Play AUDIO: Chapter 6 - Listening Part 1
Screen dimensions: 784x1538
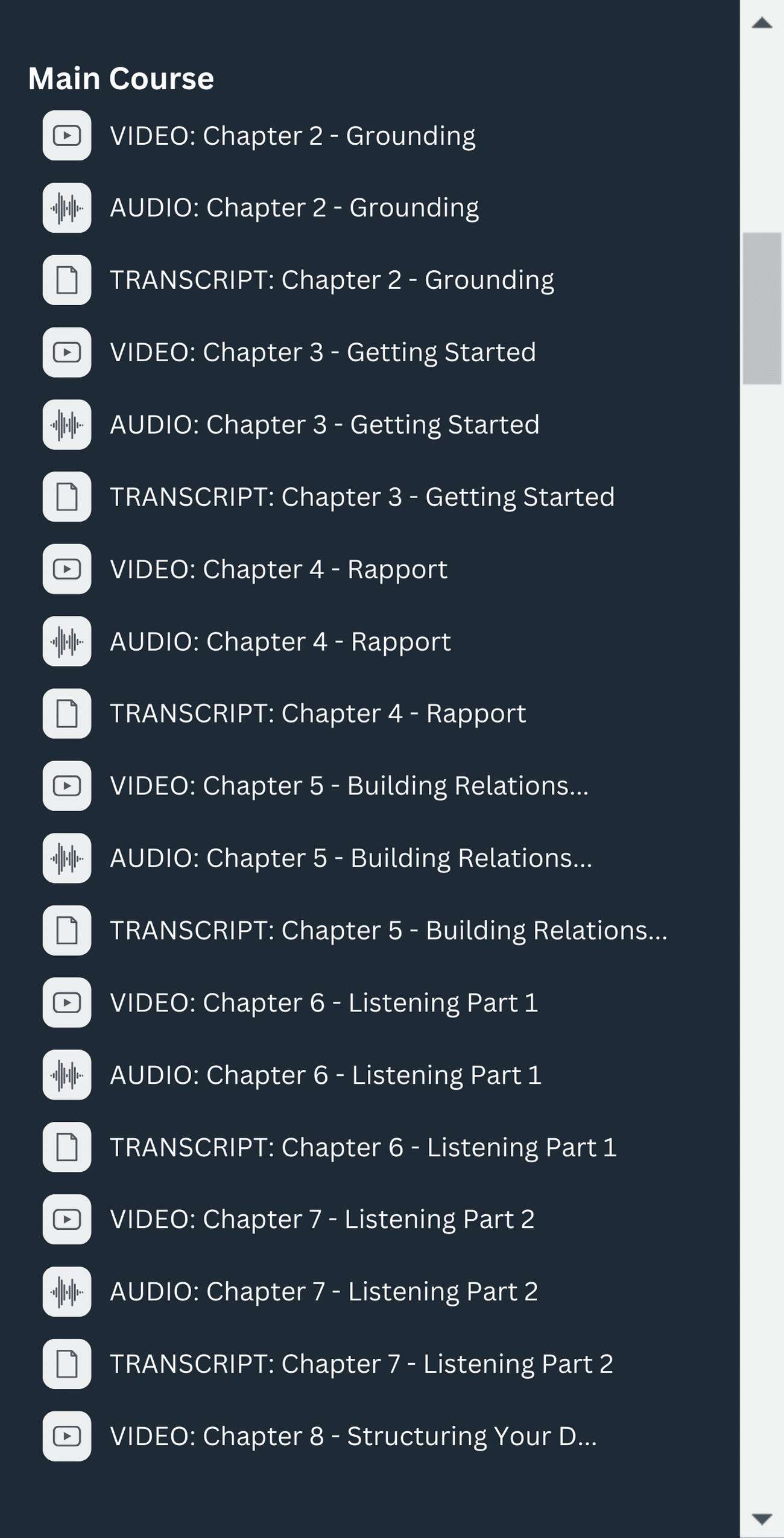326,1075
